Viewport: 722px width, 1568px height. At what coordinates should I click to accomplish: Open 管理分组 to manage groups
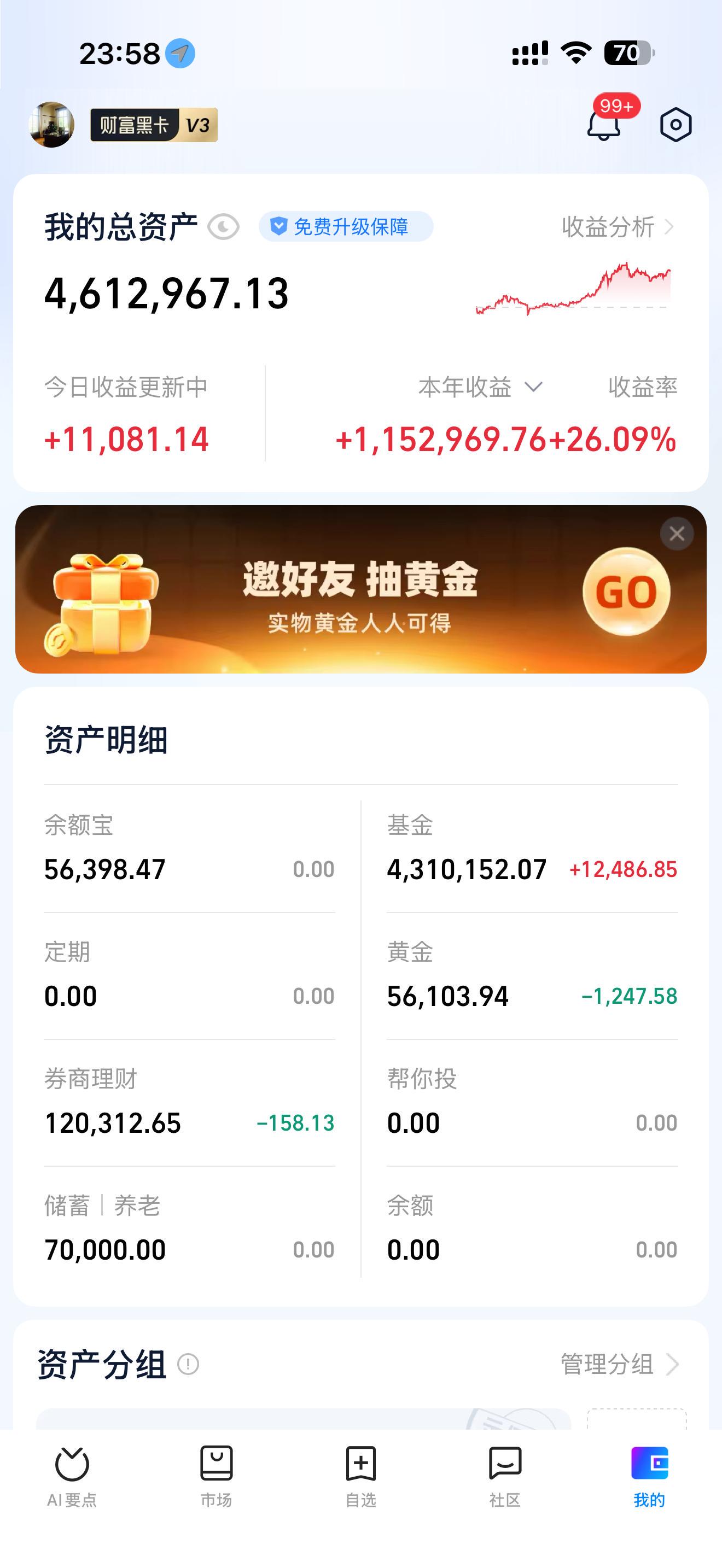[618, 1364]
